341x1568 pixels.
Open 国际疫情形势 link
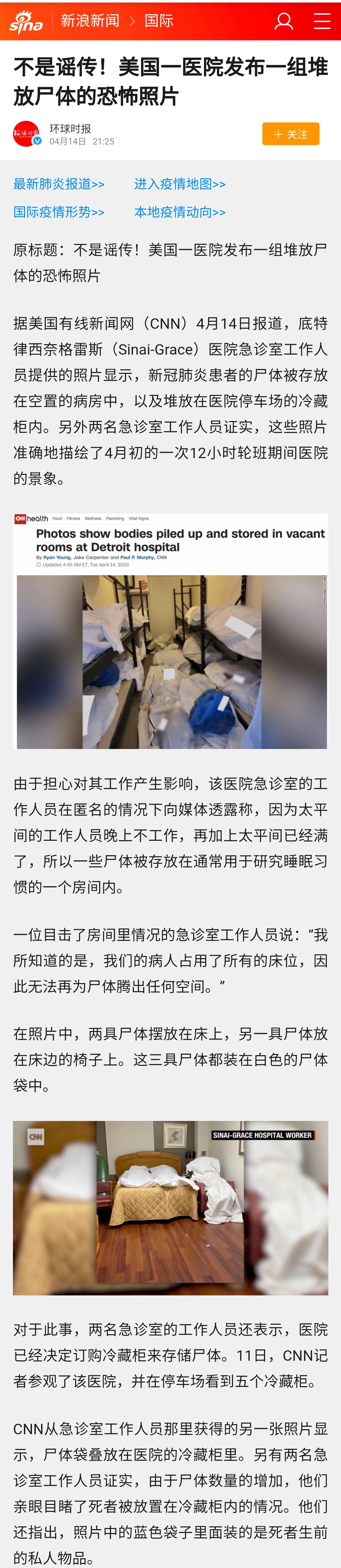(59, 212)
